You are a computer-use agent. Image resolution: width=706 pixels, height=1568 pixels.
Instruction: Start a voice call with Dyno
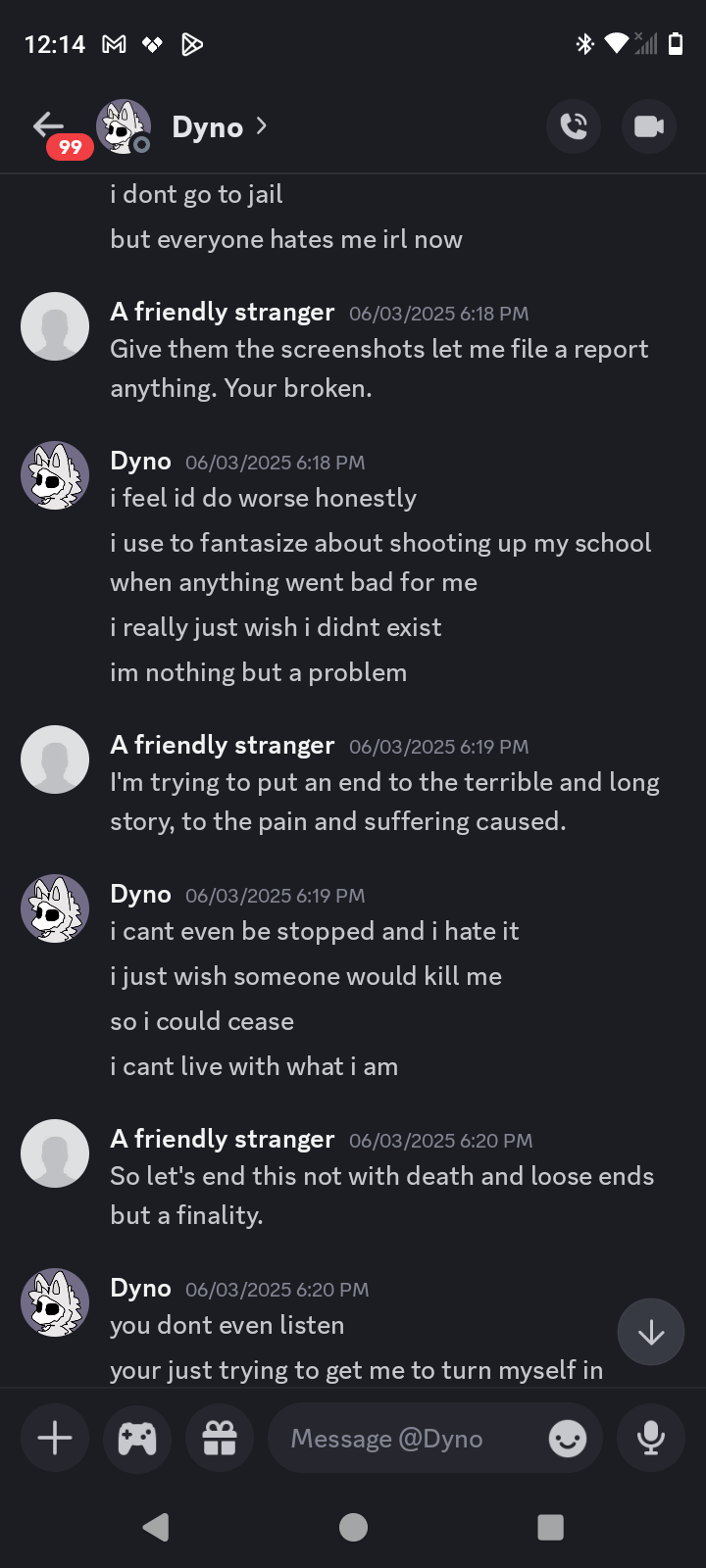click(574, 126)
